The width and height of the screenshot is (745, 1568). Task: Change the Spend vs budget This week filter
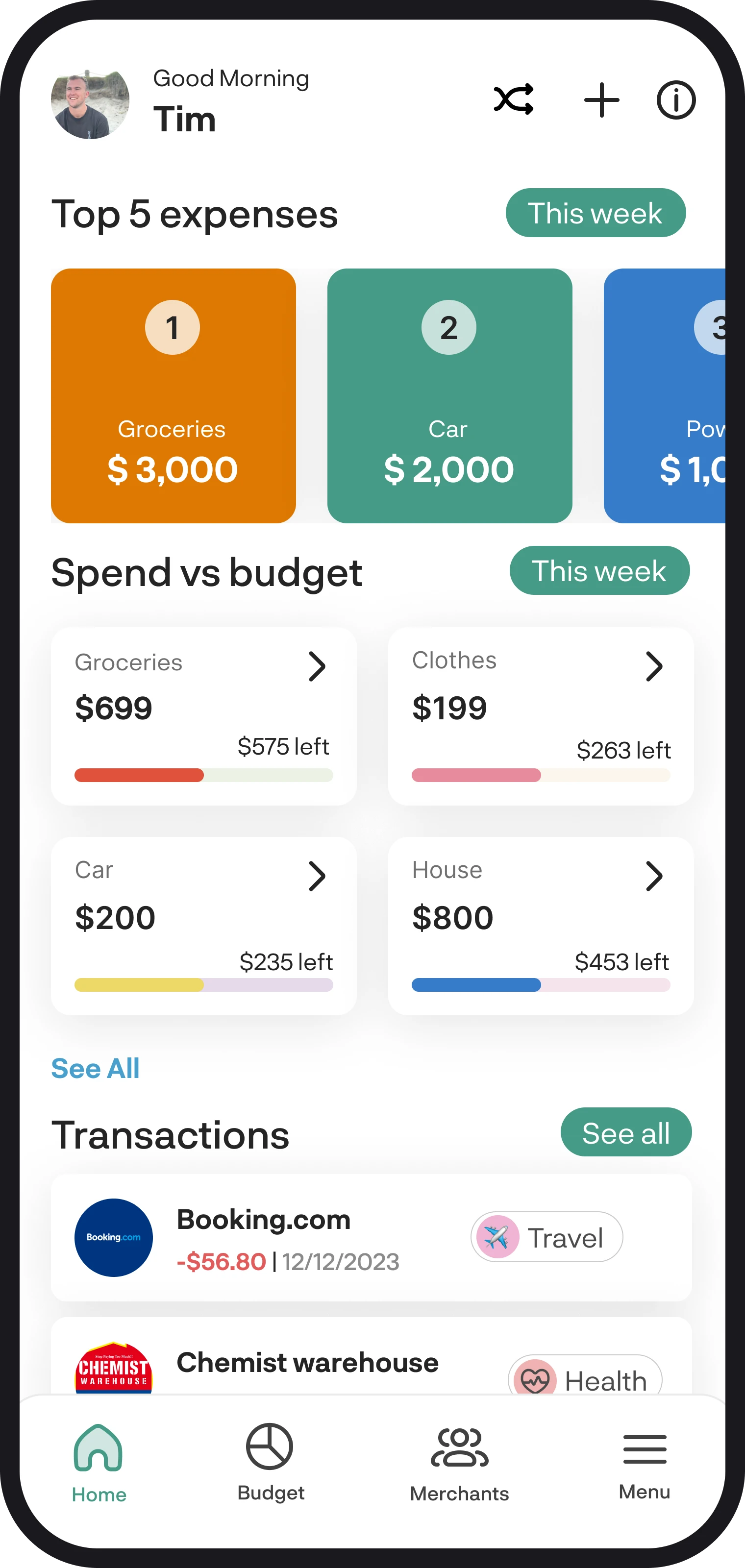point(599,570)
